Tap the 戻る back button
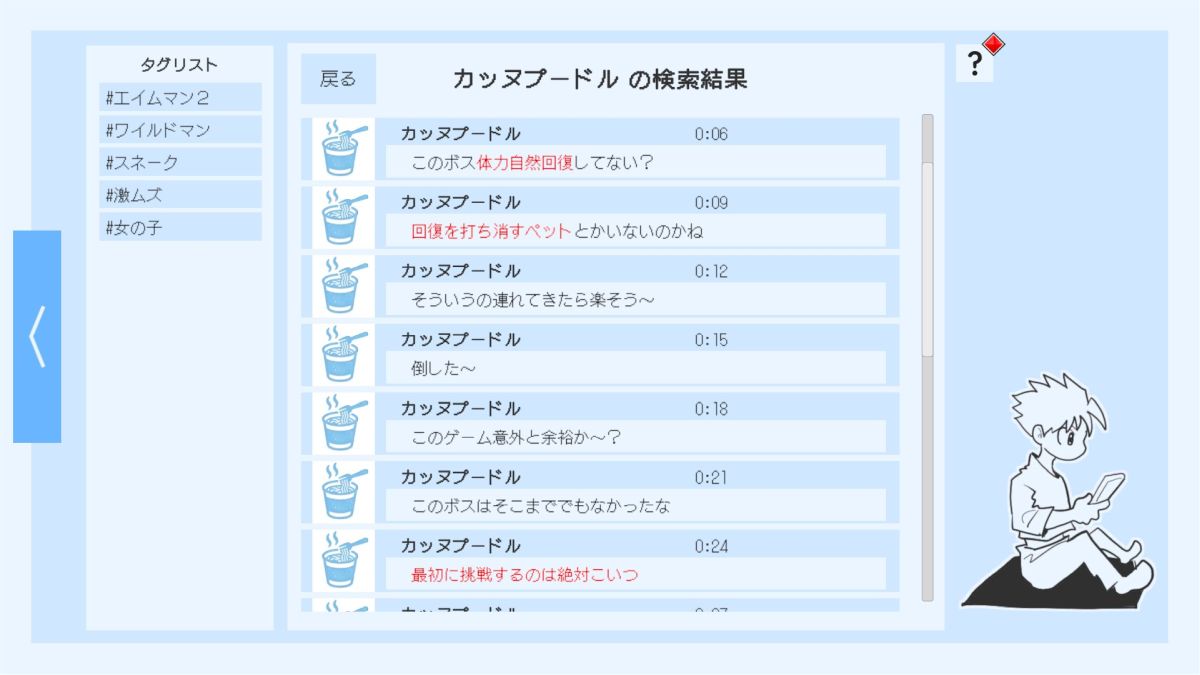1200x675 pixels. (x=338, y=79)
